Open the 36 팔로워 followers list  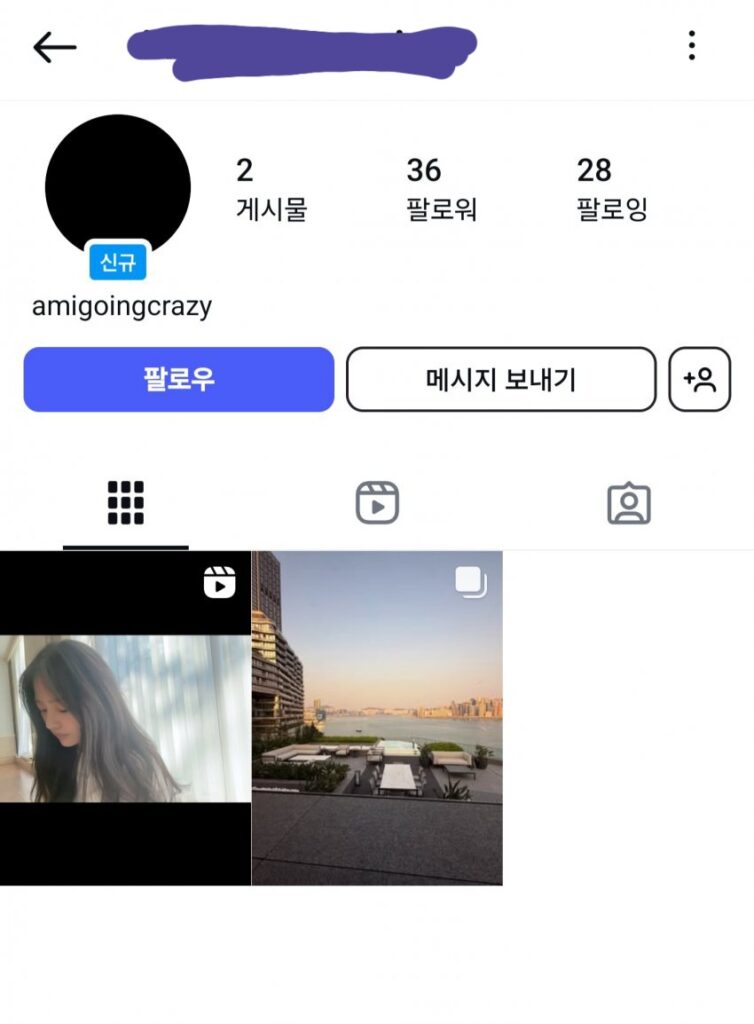click(440, 188)
